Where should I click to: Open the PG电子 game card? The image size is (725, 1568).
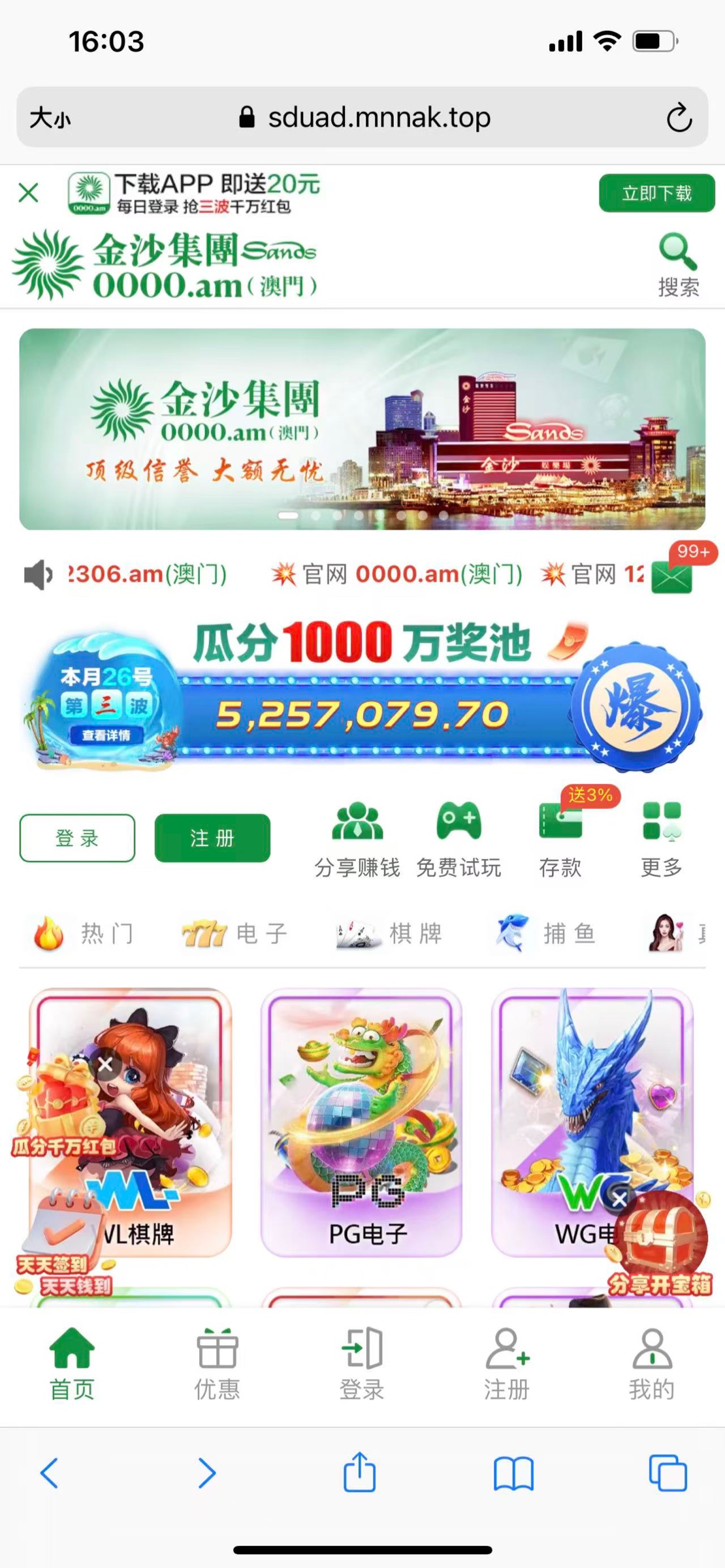pyautogui.click(x=361, y=1122)
